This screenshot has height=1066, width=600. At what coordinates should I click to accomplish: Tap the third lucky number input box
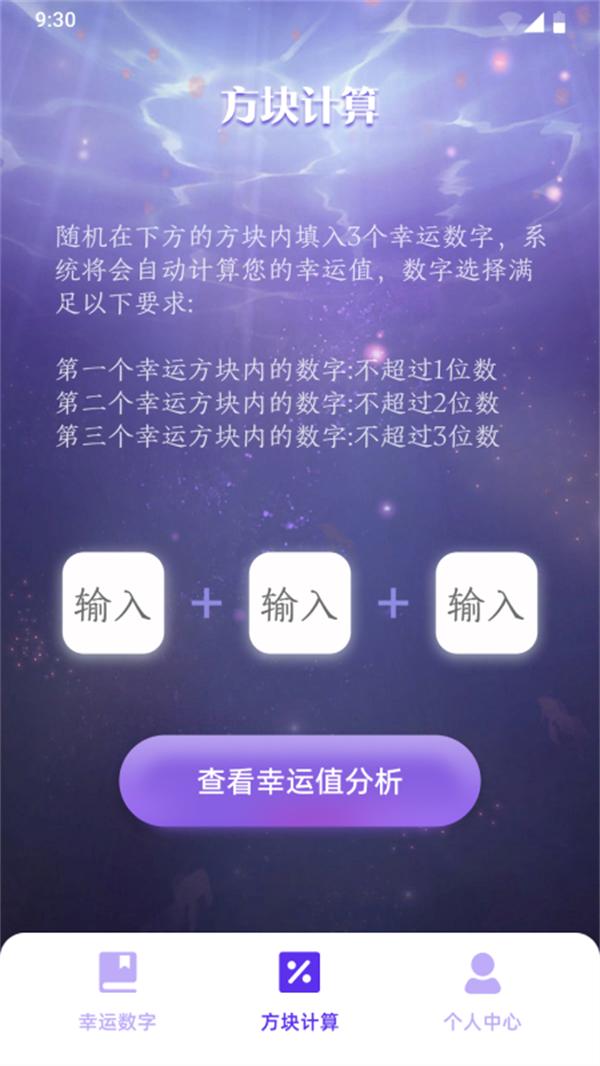click(486, 603)
